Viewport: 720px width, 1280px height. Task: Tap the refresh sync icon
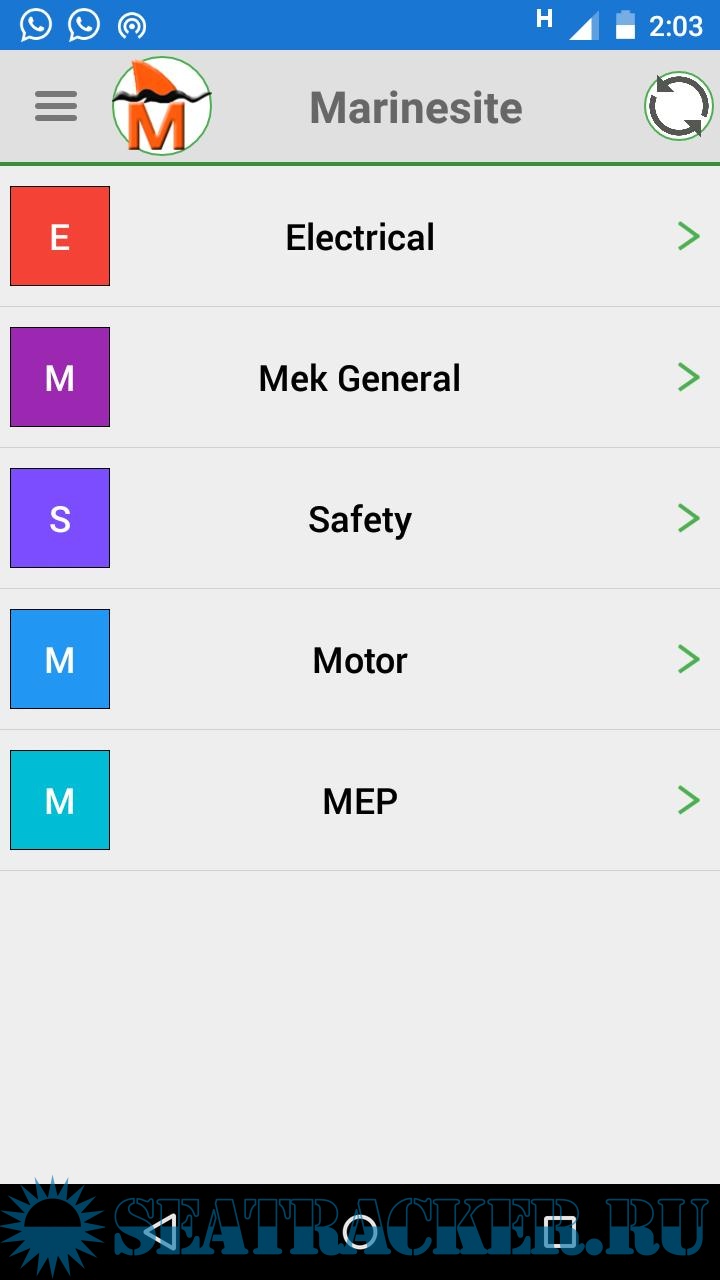tap(678, 106)
